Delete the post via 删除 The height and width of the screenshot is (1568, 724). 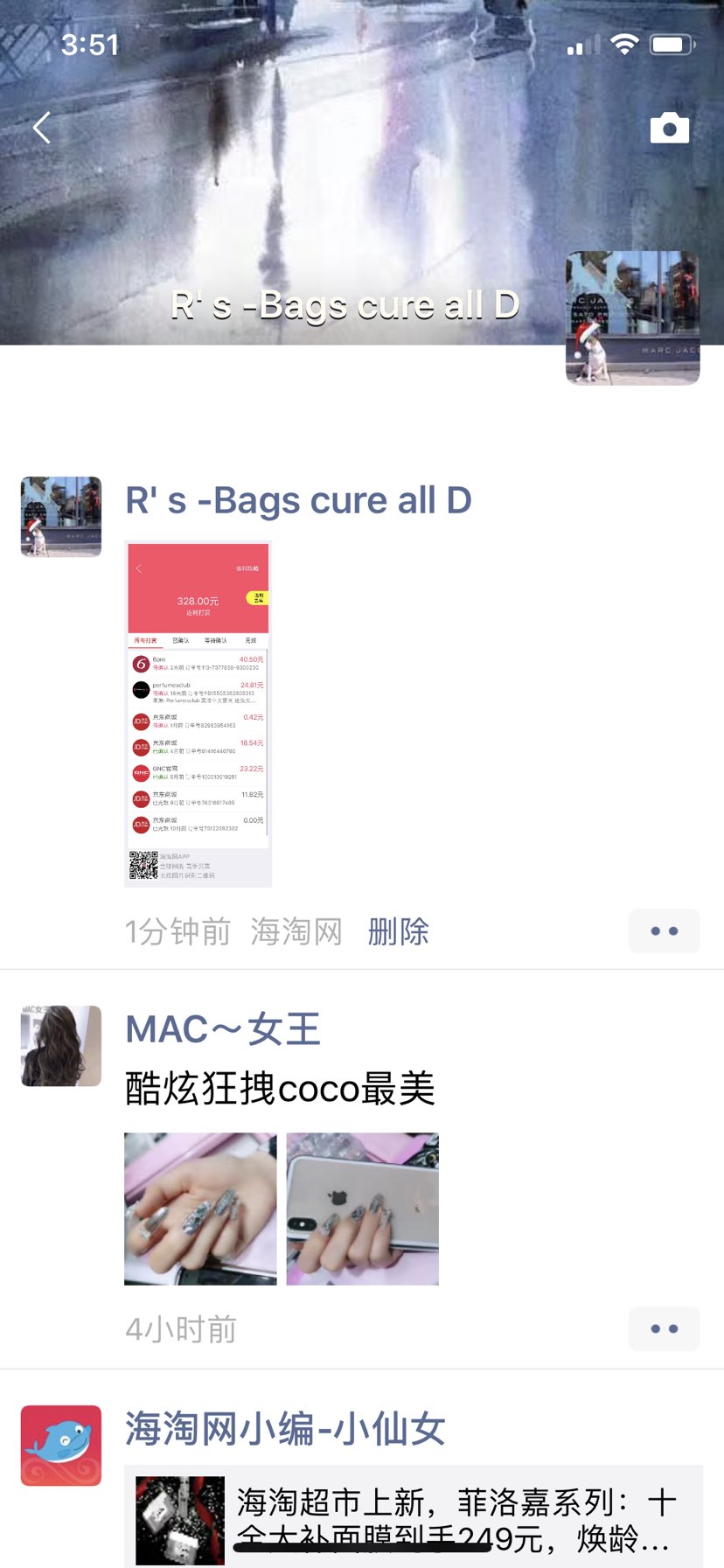click(398, 931)
